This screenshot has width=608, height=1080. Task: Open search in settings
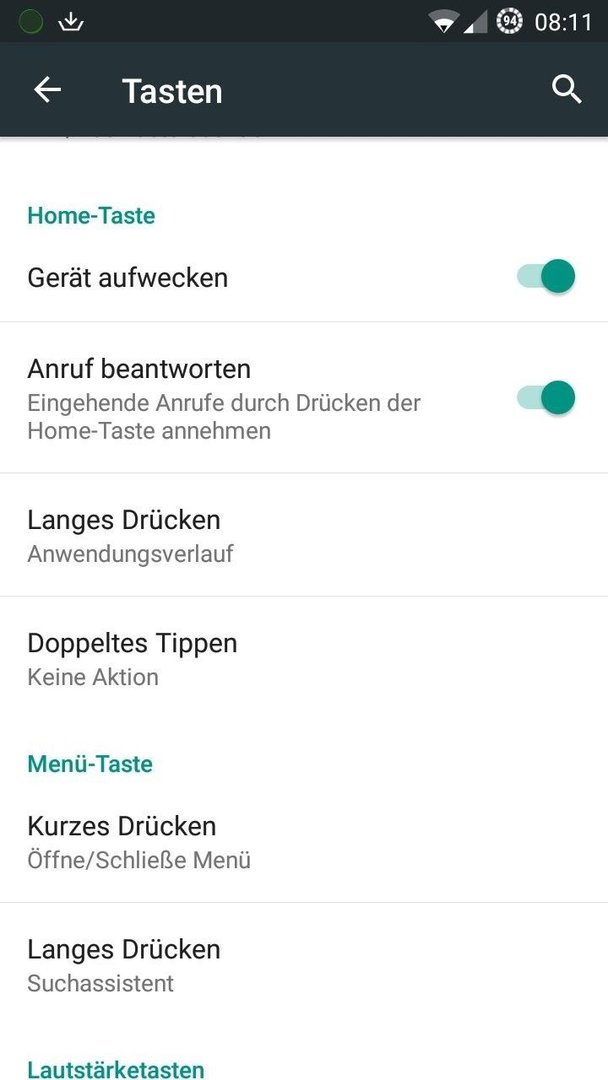point(566,90)
